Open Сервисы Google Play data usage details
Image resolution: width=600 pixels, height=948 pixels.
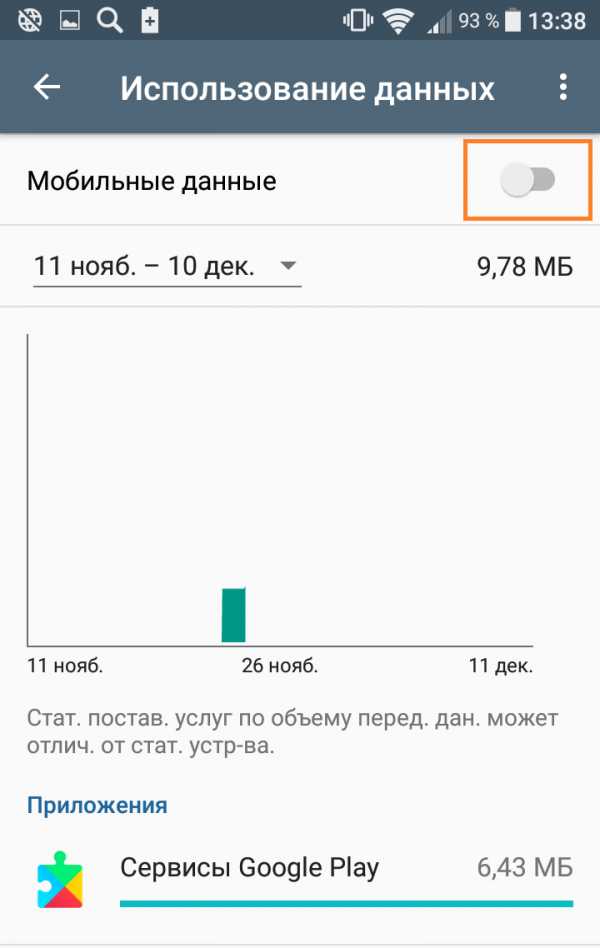pos(300,868)
